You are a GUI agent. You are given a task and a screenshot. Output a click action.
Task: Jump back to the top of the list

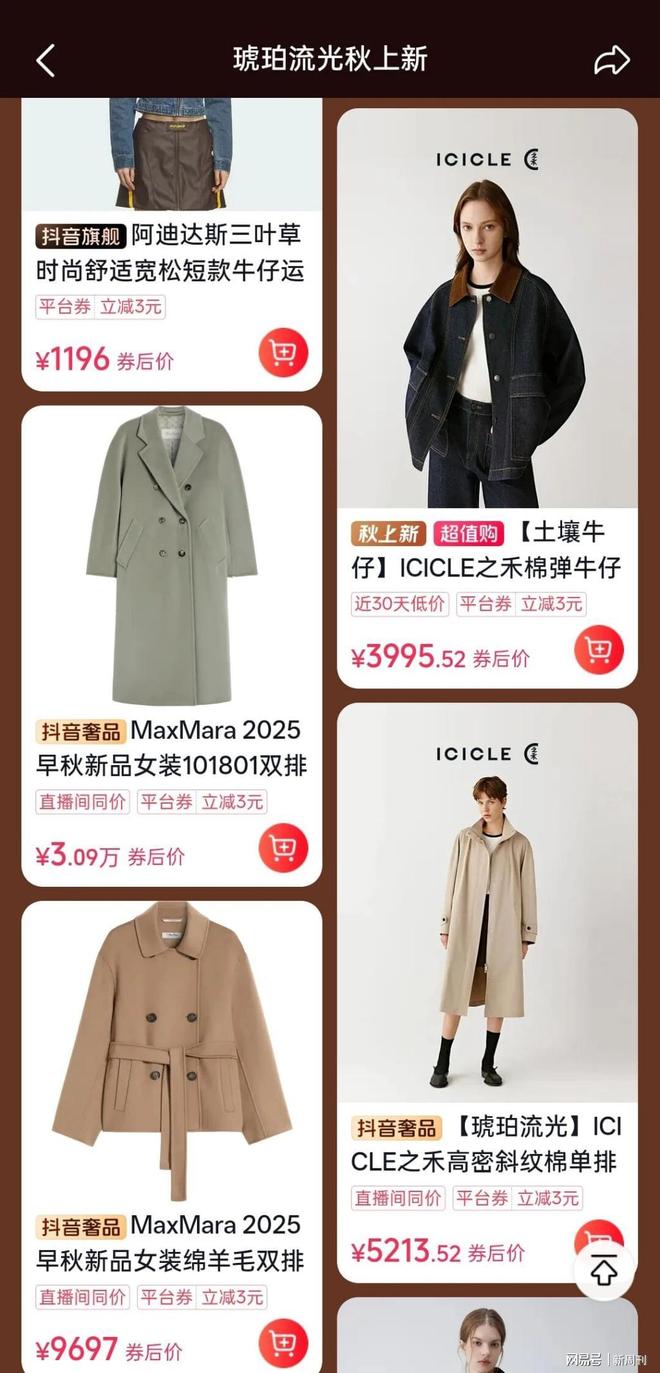point(604,1272)
